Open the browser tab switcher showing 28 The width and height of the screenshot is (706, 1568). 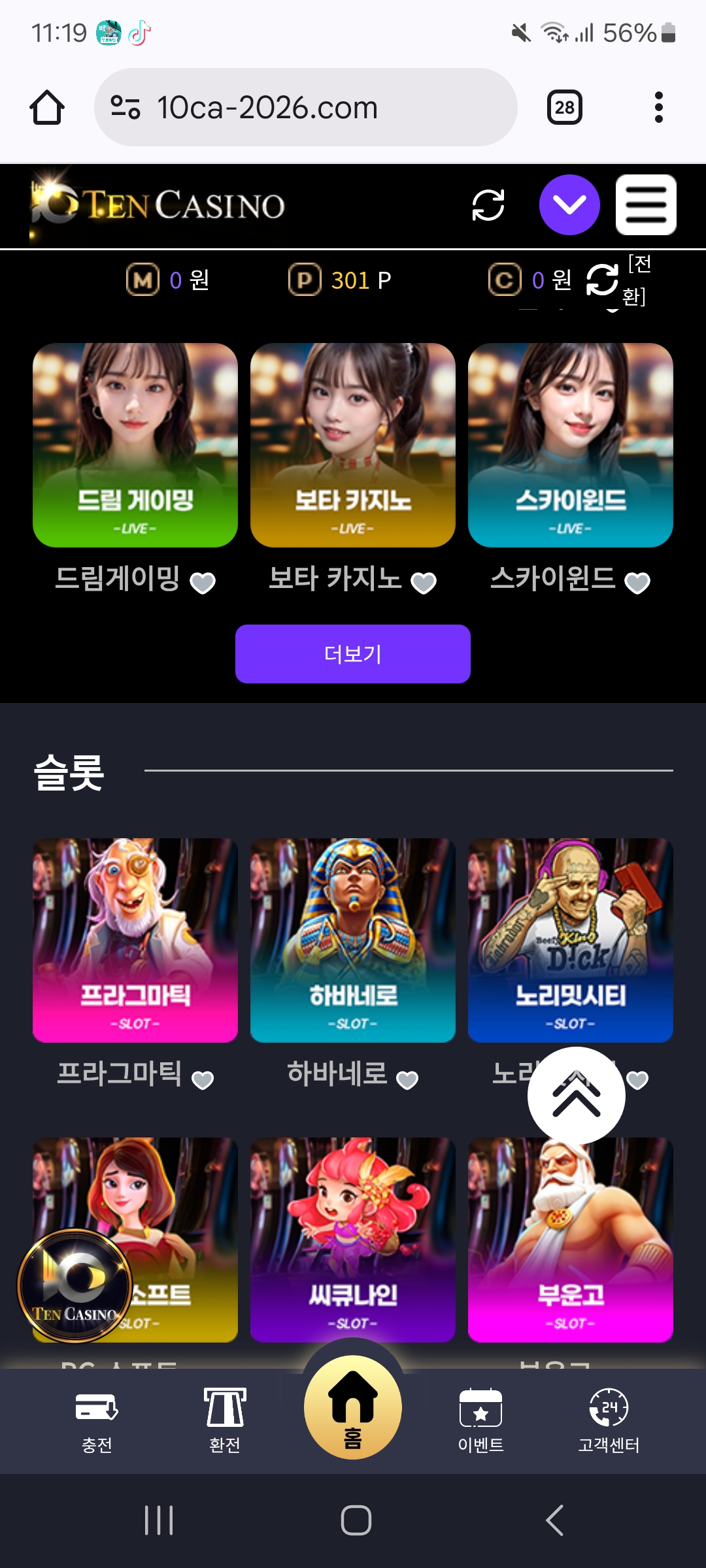click(565, 107)
